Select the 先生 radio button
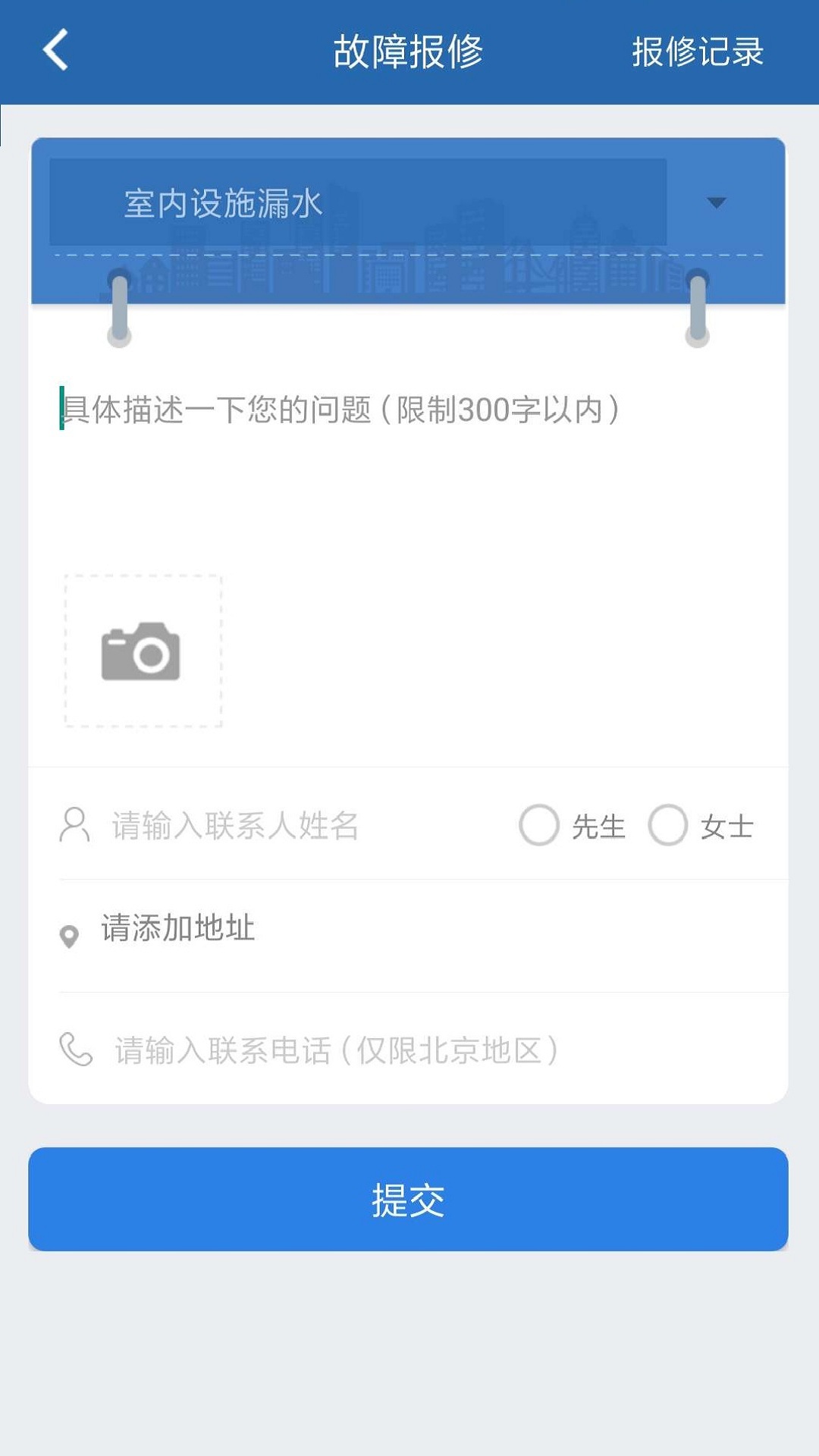Image resolution: width=819 pixels, height=1456 pixels. [x=538, y=826]
